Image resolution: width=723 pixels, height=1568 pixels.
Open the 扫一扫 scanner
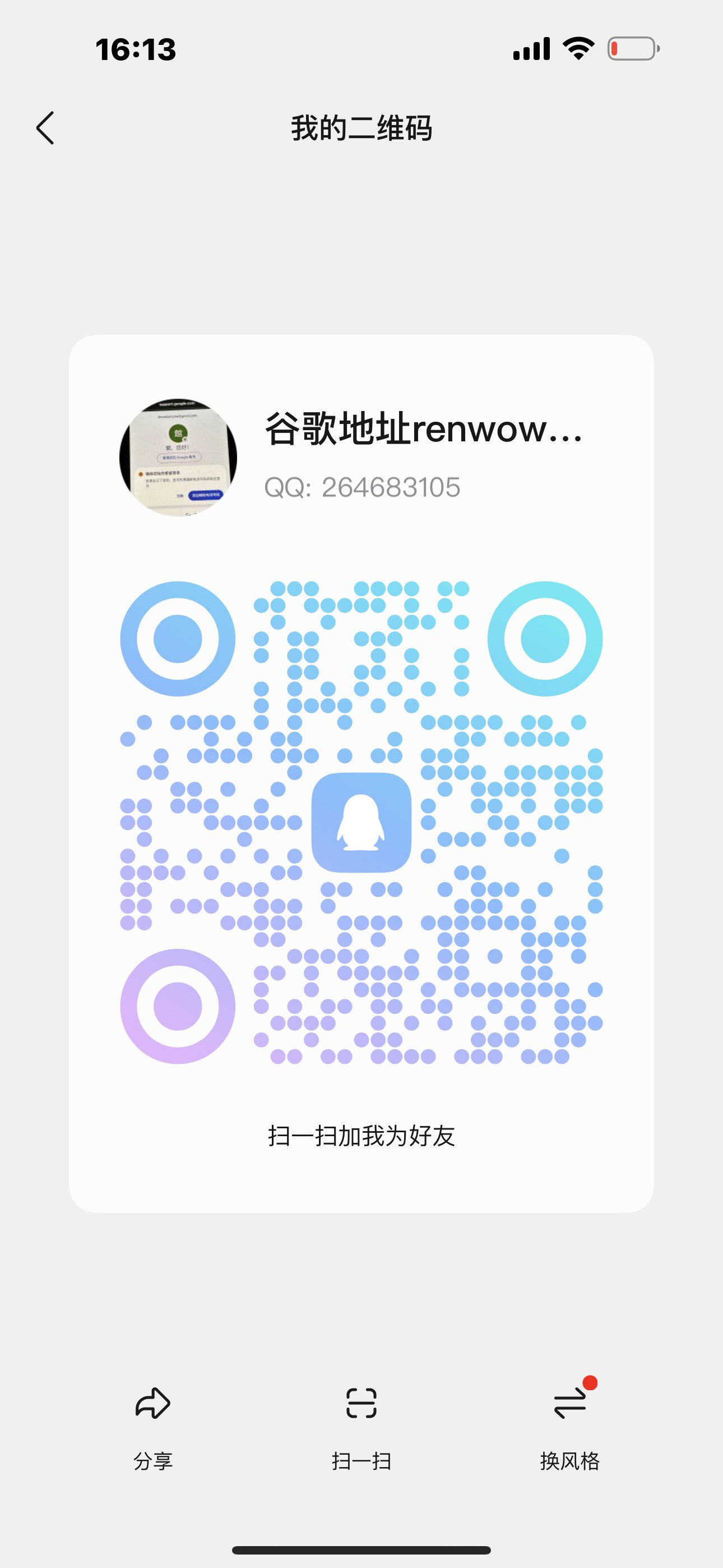click(361, 1424)
